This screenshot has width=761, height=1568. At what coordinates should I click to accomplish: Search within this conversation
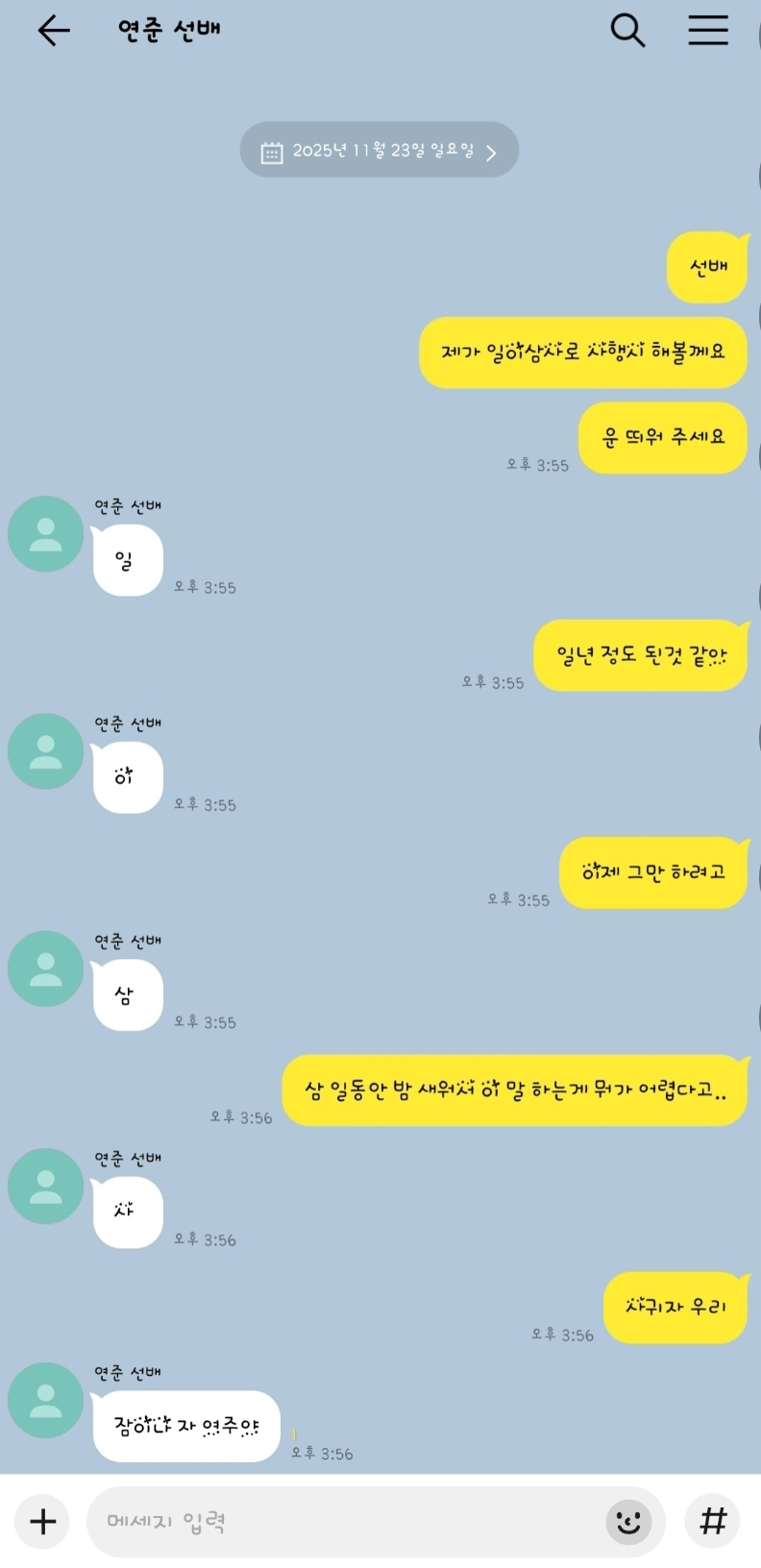(627, 31)
